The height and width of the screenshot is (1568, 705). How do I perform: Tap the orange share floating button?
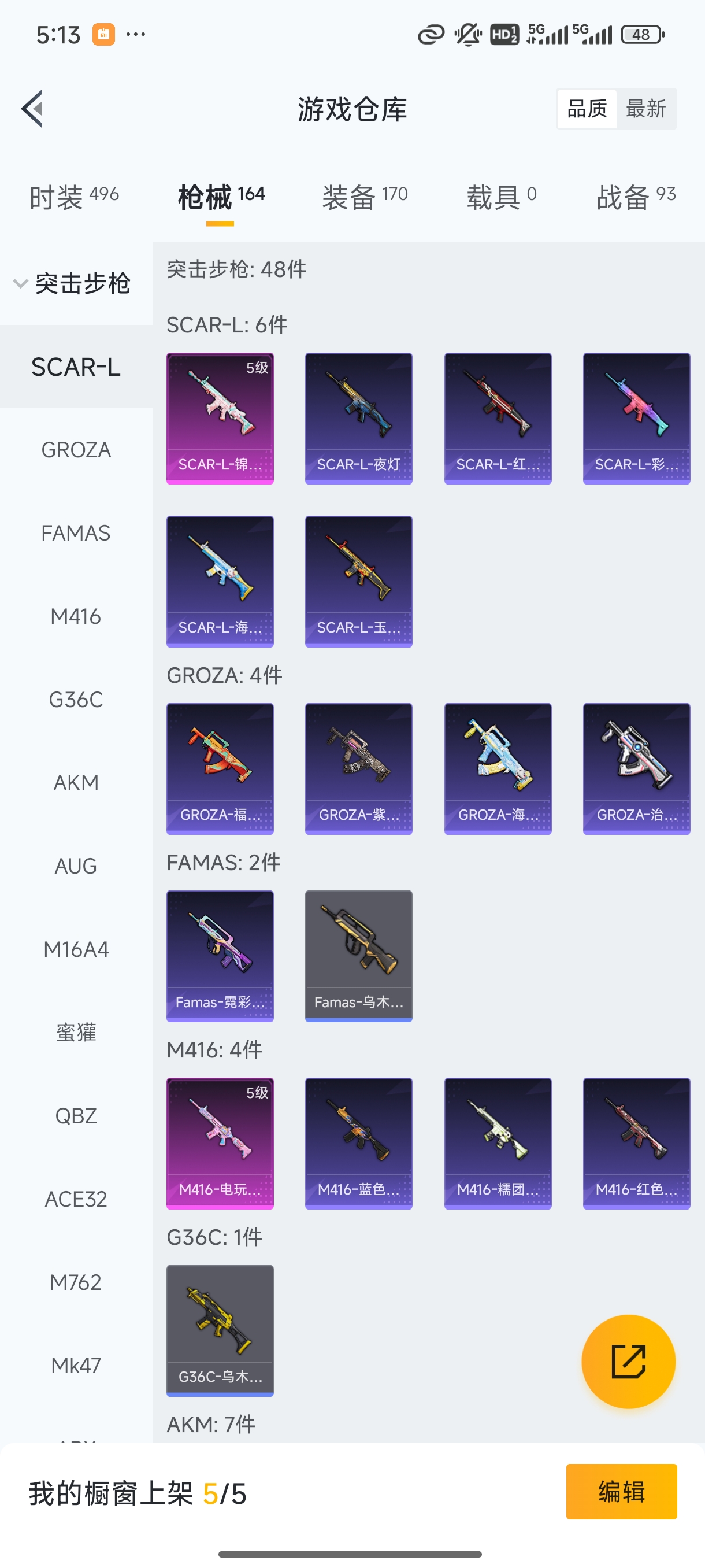(x=628, y=1361)
